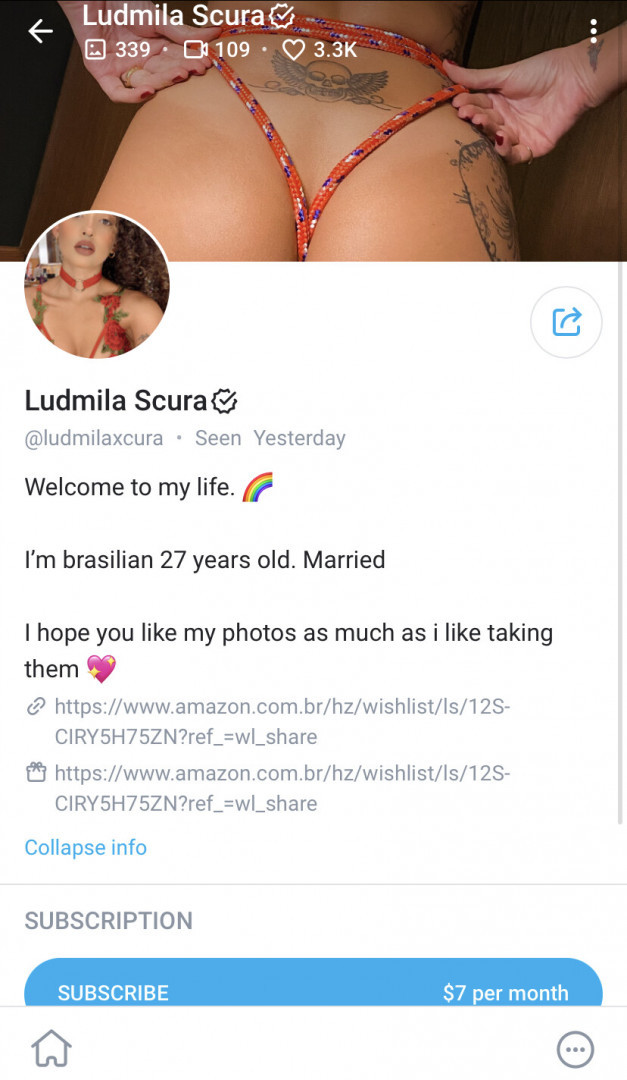
Task: Open the Amazon wishlist link with chain icon
Action: pyautogui.click(x=285, y=721)
